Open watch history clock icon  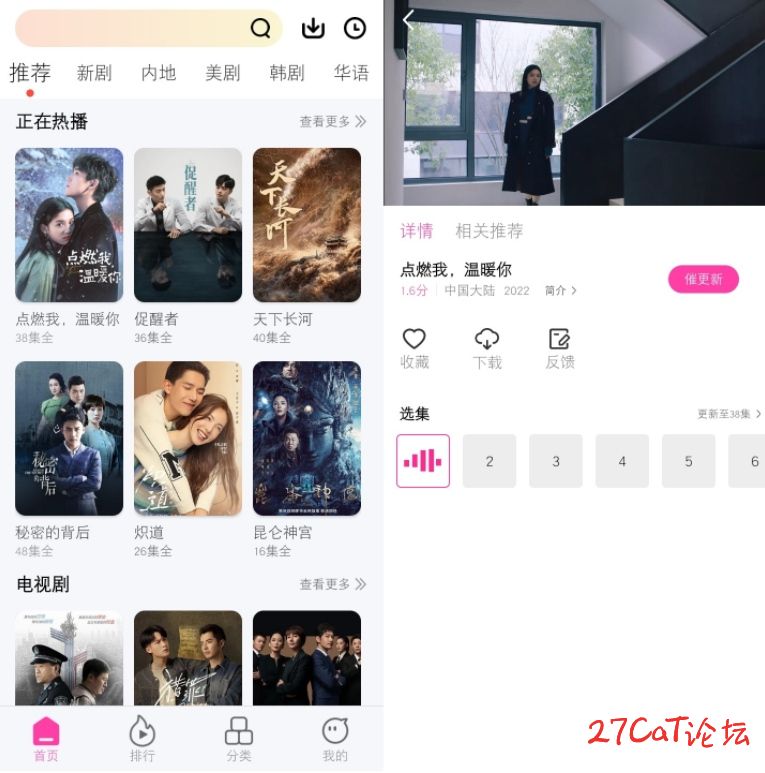coord(355,29)
